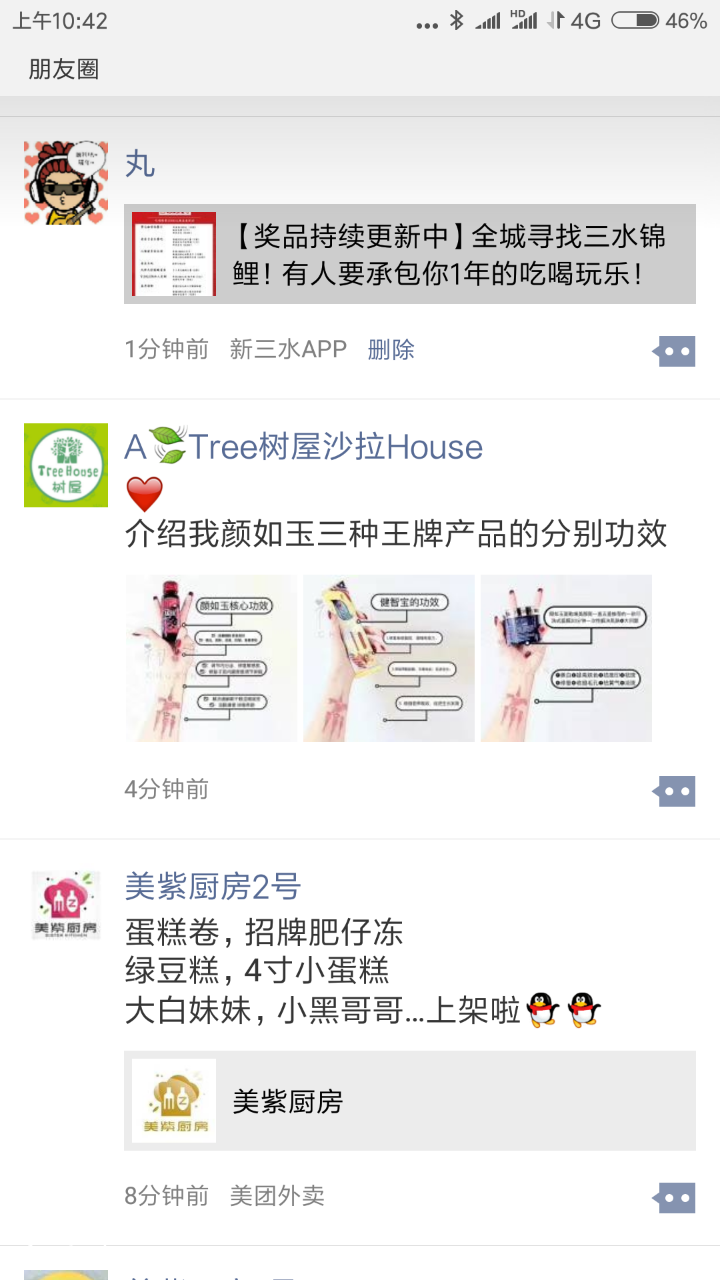The image size is (720, 1280).
Task: View the 健智宝的功效 photo
Action: tap(388, 658)
